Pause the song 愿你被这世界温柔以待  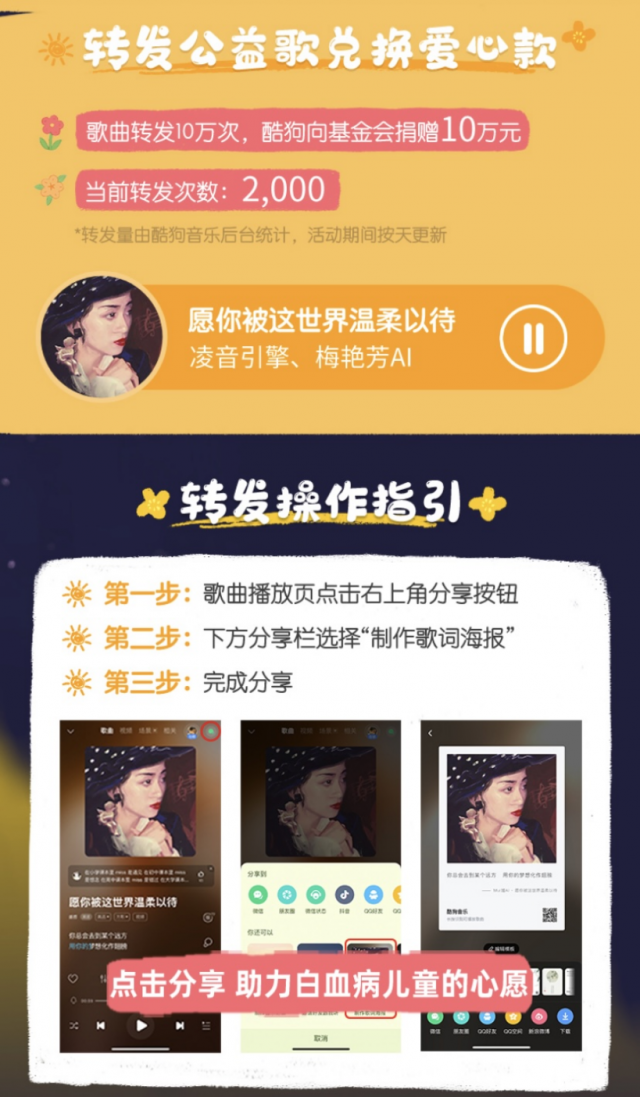[532, 339]
